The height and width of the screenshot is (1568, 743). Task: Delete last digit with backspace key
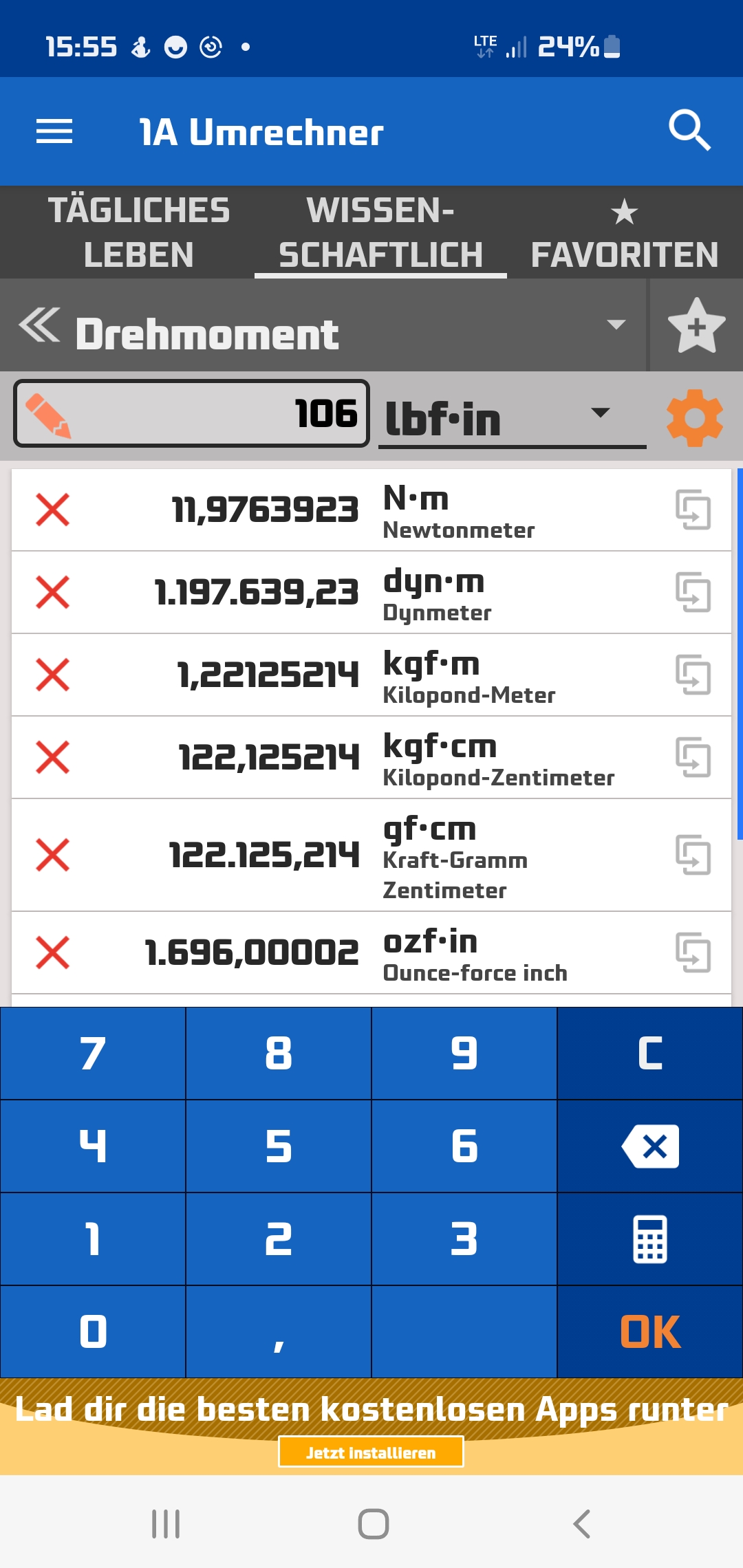(650, 1146)
